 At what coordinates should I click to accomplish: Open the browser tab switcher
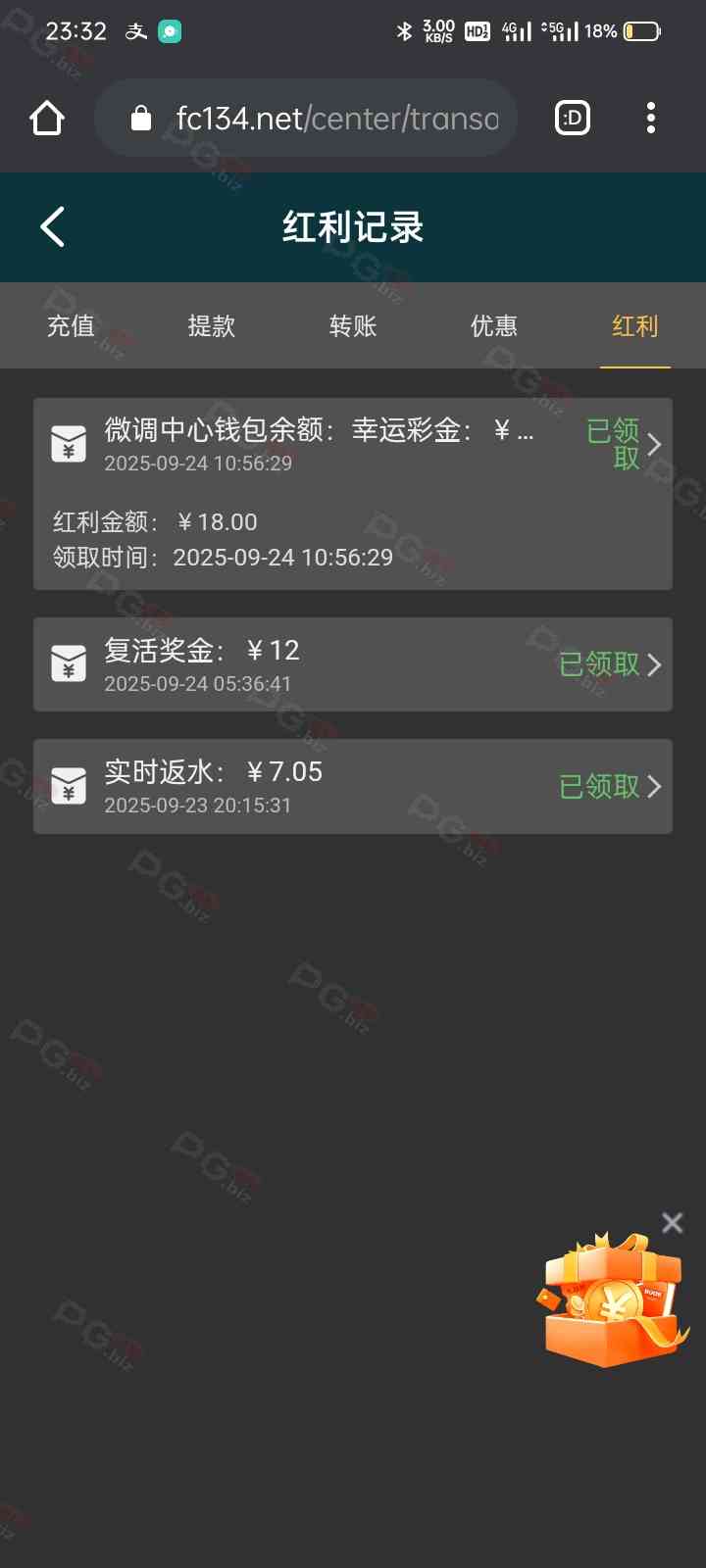tap(573, 119)
